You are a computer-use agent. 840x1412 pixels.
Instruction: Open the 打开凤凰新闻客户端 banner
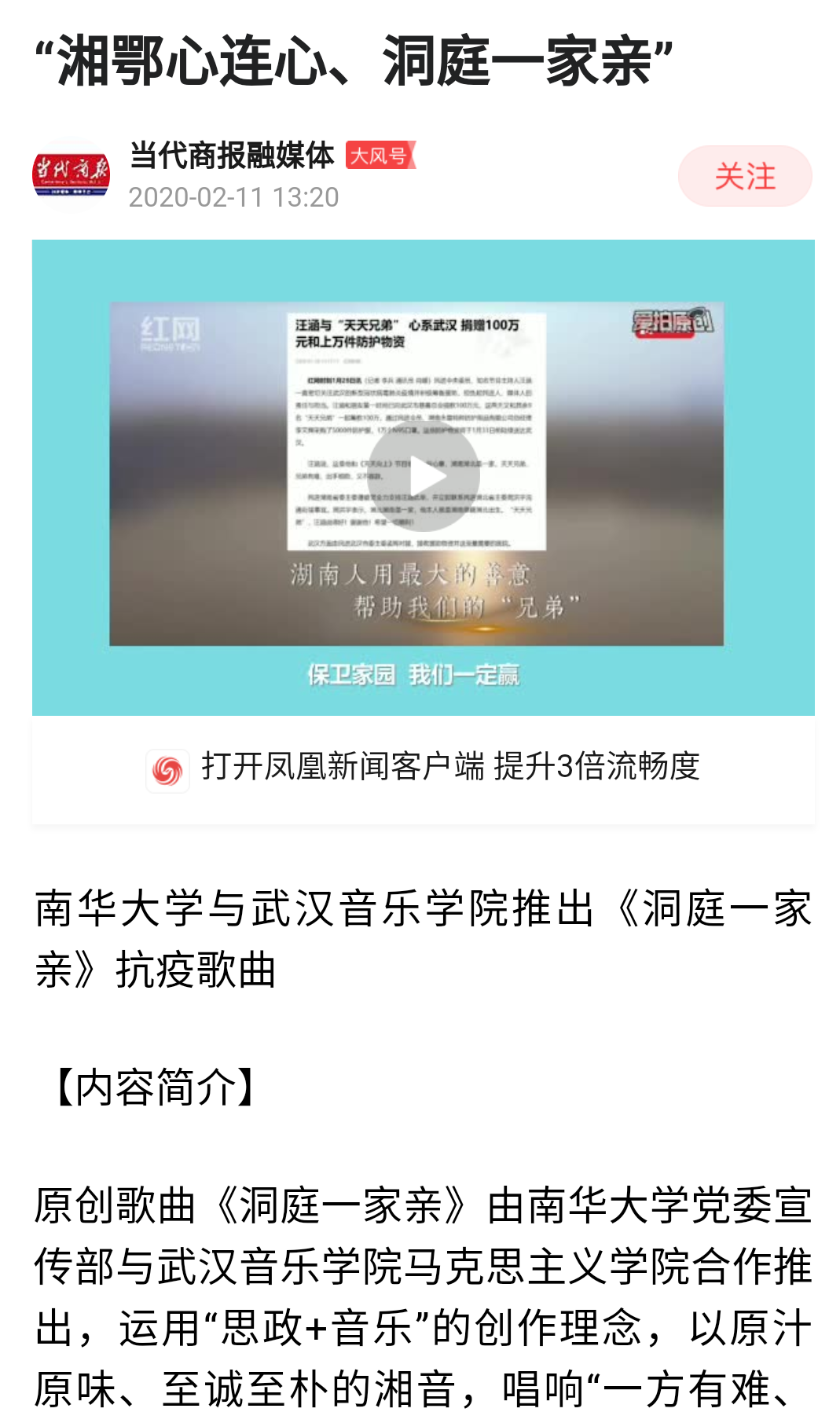click(423, 768)
